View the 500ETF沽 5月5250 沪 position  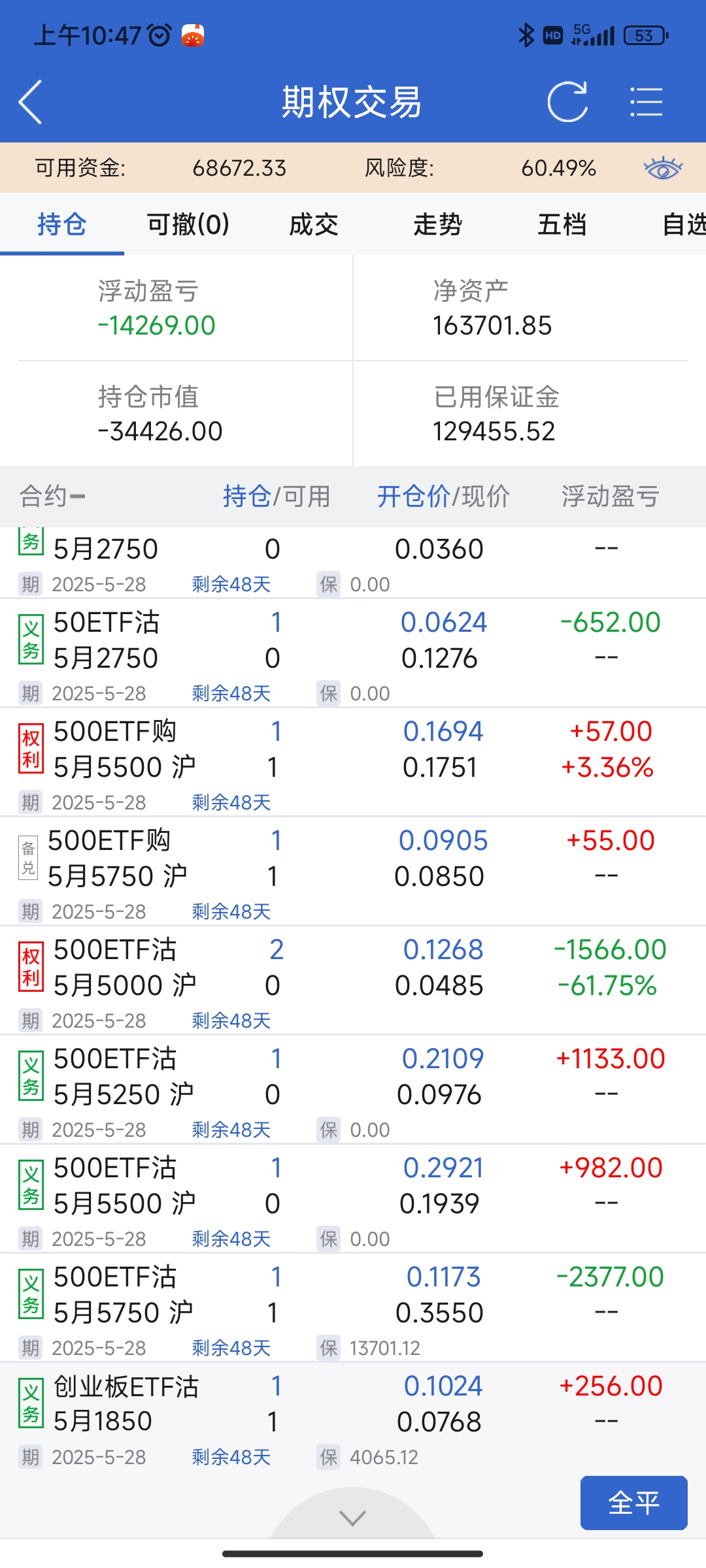(x=124, y=1077)
